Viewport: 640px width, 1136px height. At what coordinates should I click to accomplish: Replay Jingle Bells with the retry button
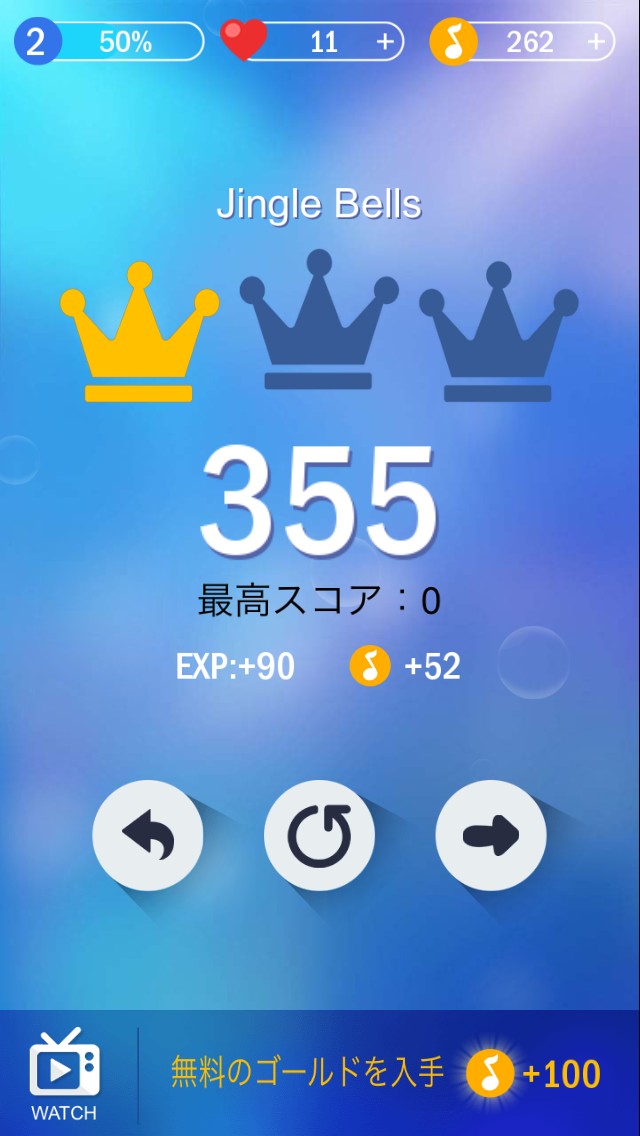coord(319,835)
